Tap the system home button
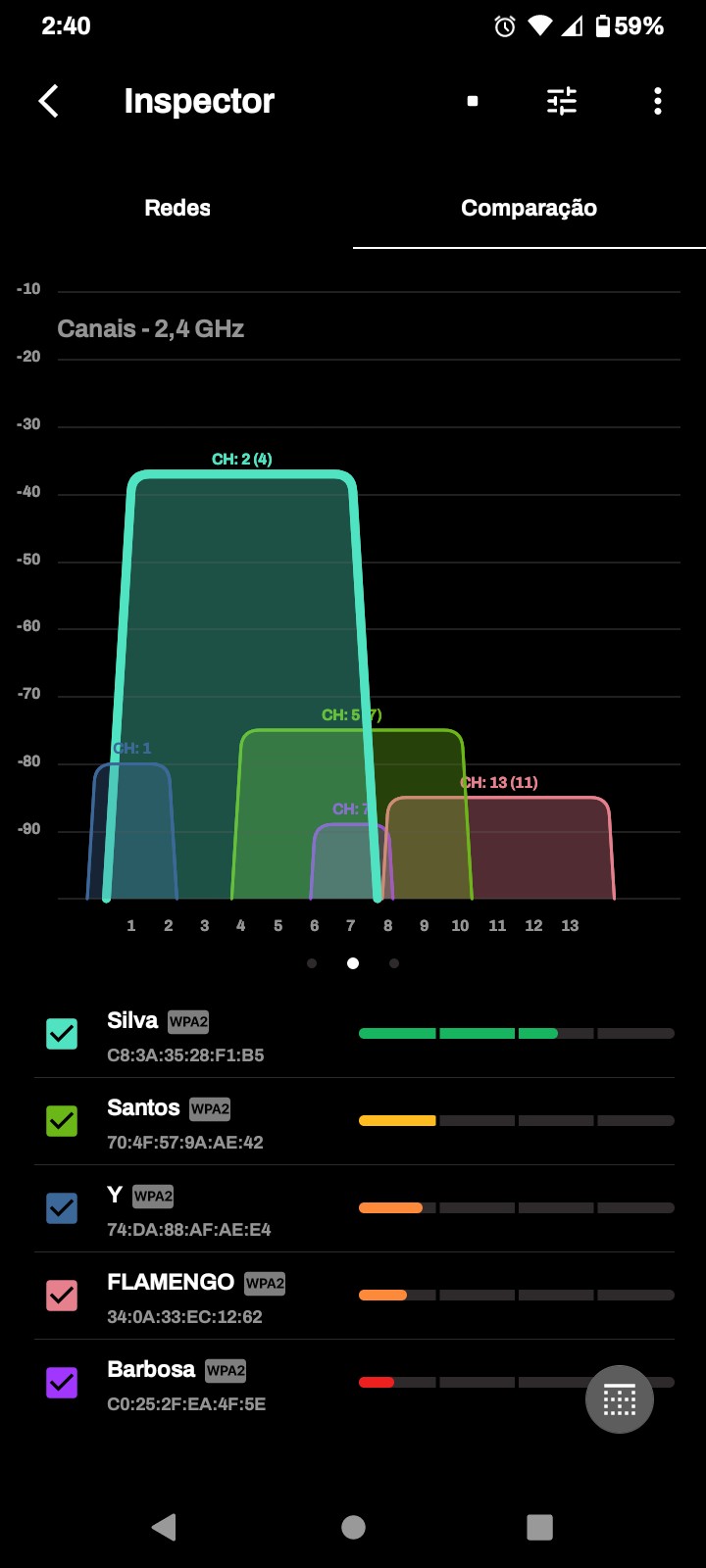Screen dimensions: 706x1568 click(x=353, y=1527)
